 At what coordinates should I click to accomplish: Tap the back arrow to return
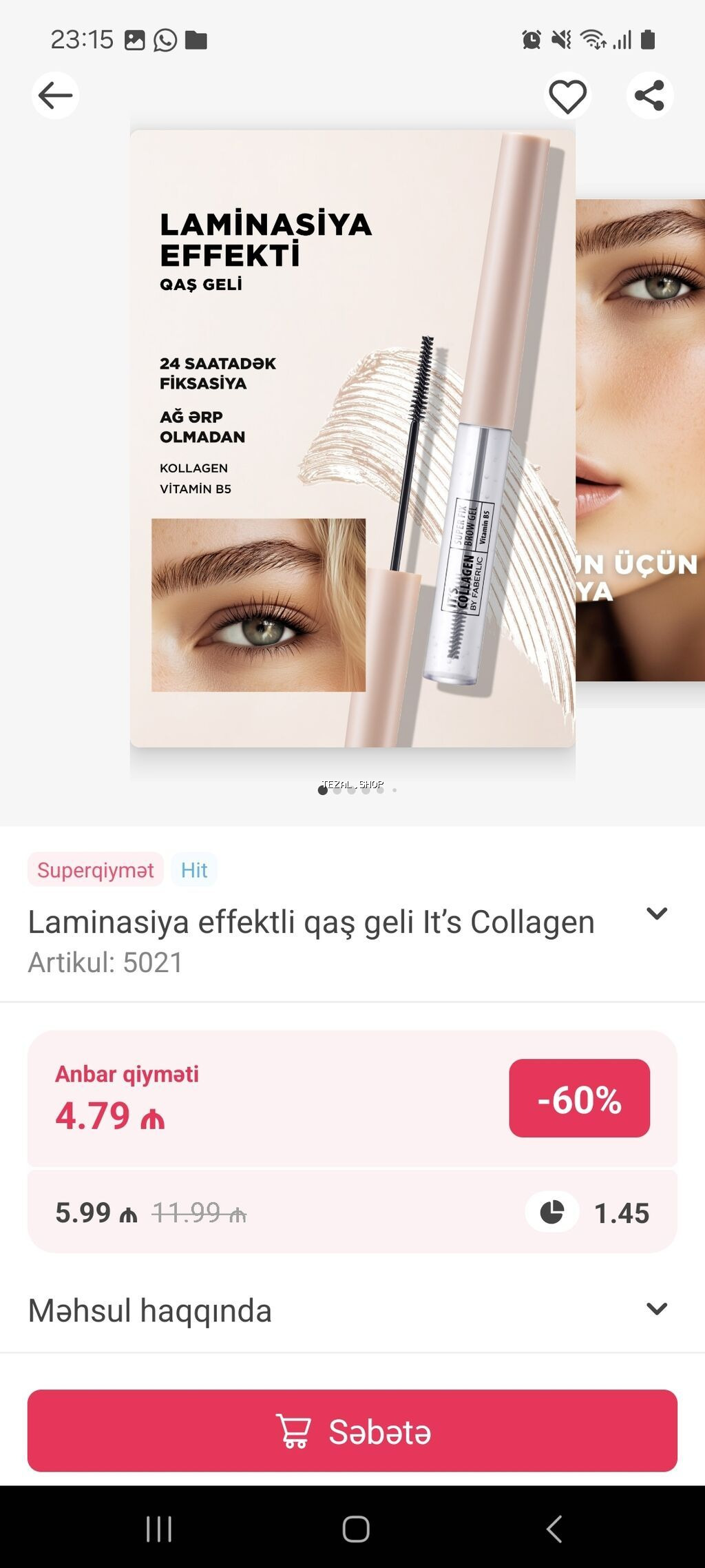(55, 95)
